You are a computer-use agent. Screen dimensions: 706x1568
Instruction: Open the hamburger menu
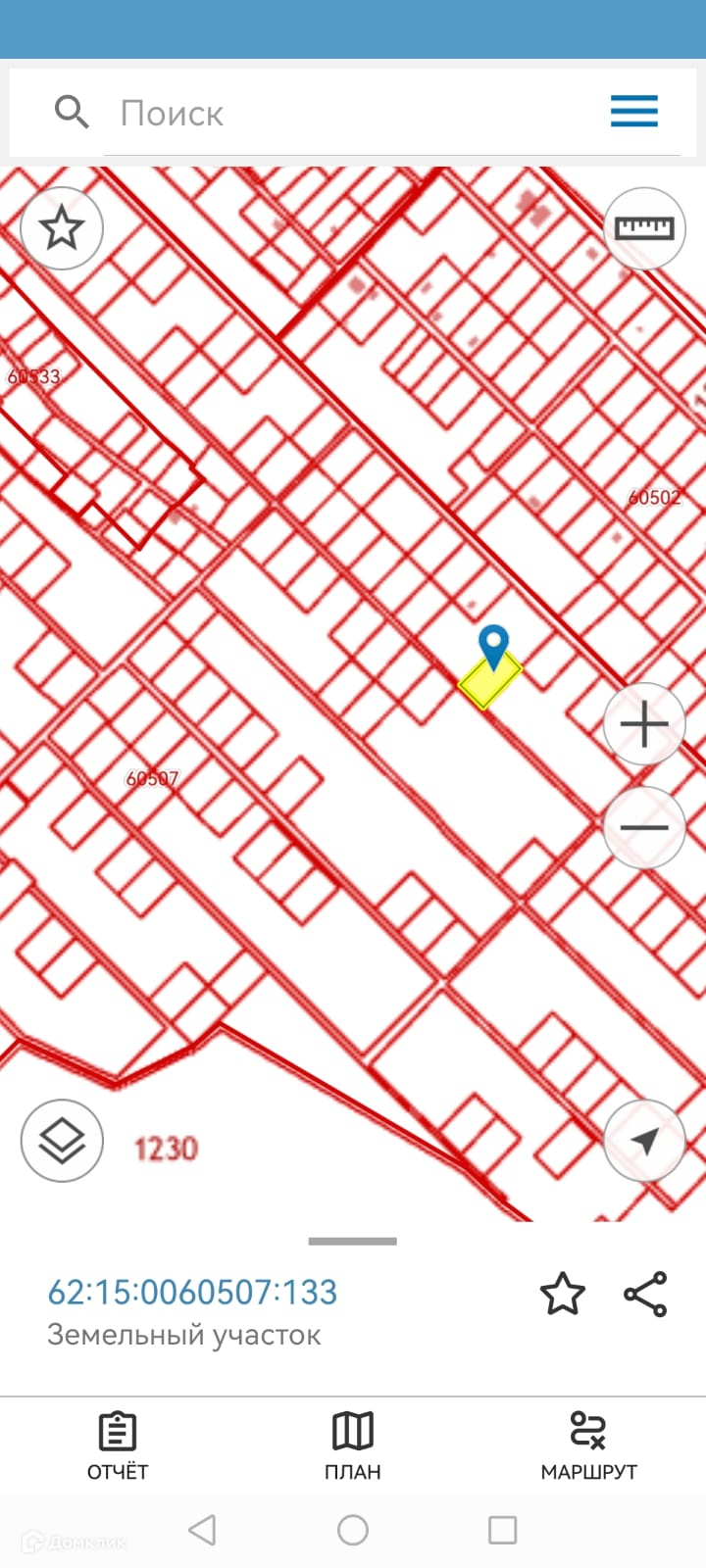coord(633,112)
